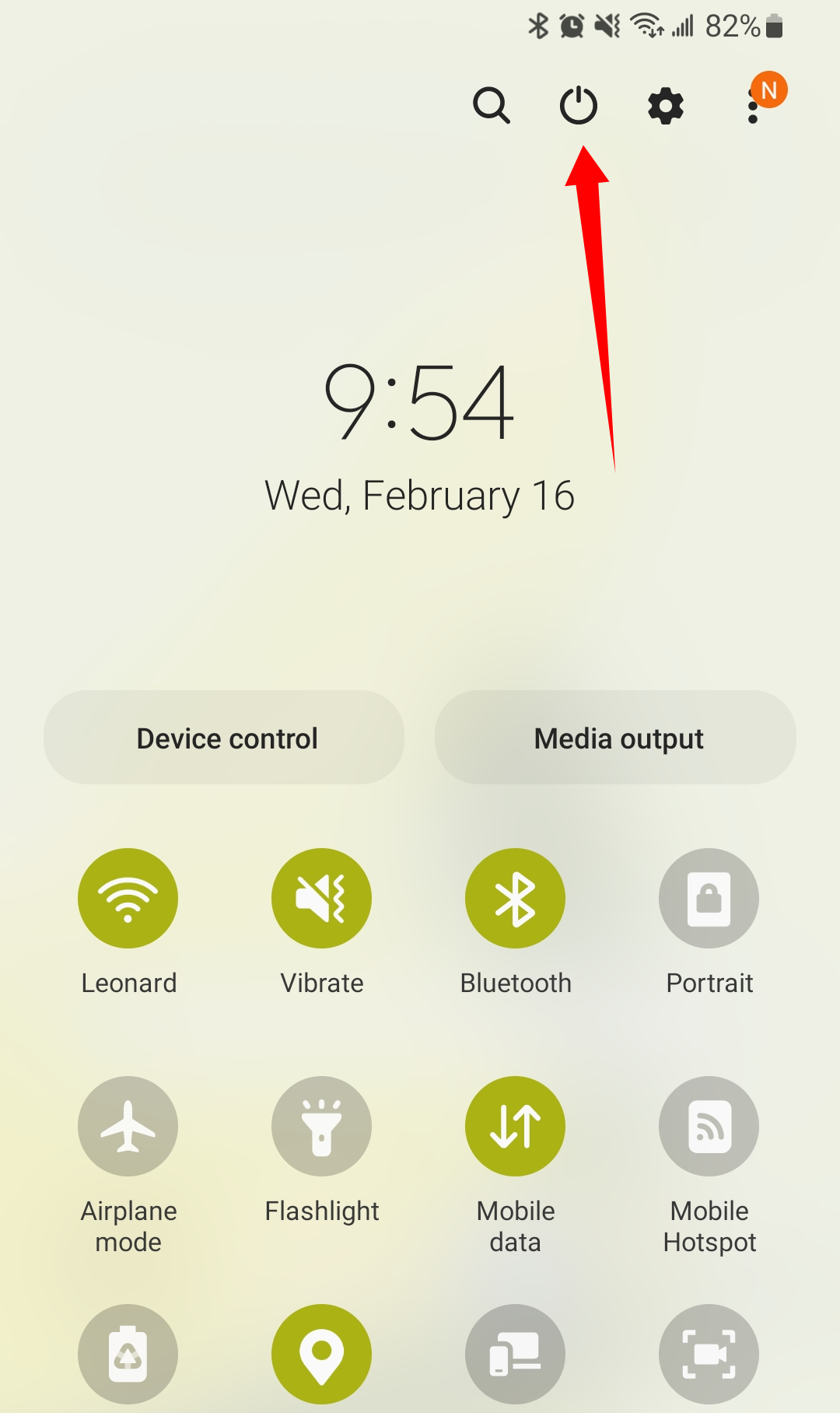The width and height of the screenshot is (840, 1413).
Task: Toggle the Portrait rotation lock
Action: click(x=709, y=899)
